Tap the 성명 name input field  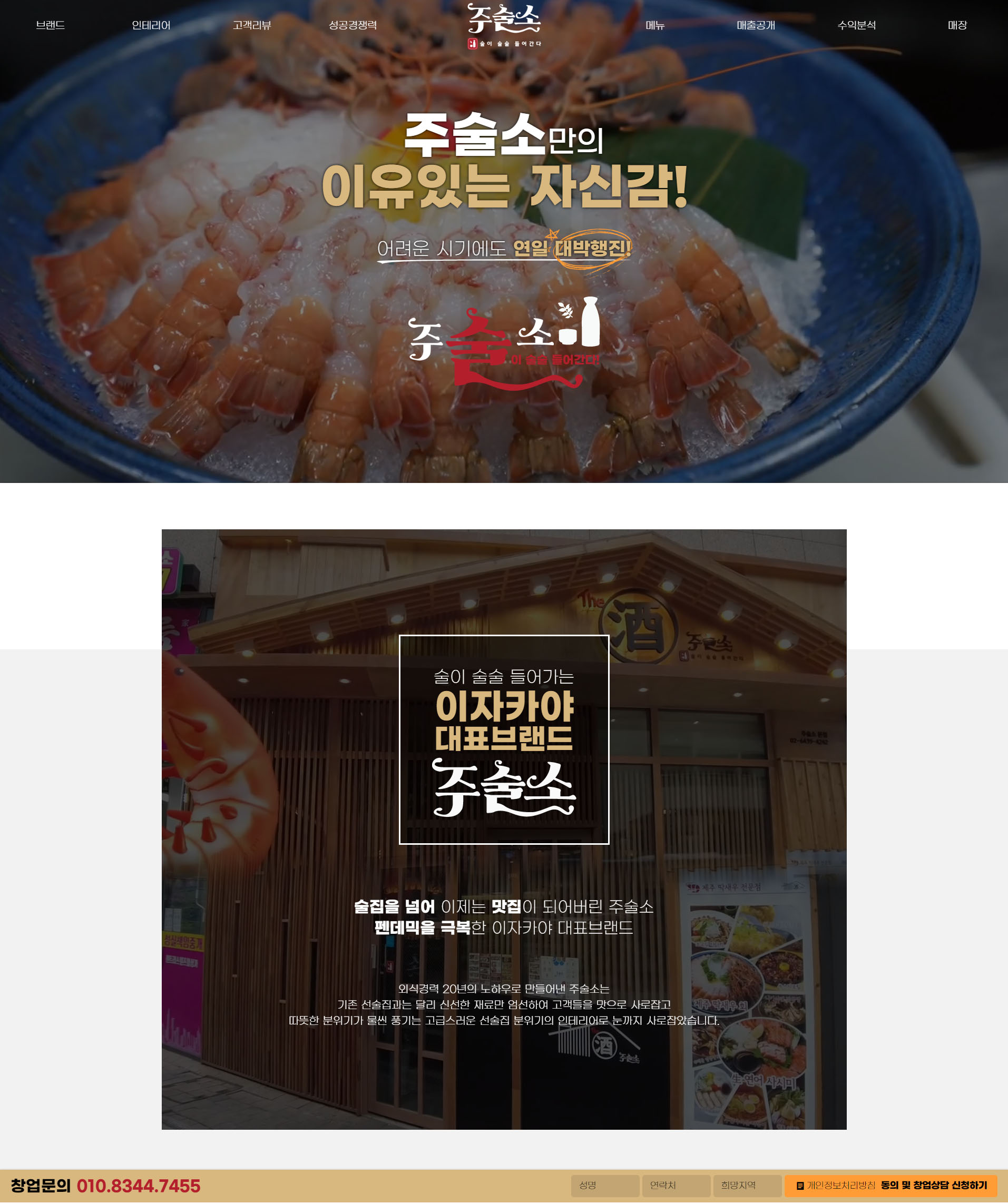pyautogui.click(x=605, y=1185)
